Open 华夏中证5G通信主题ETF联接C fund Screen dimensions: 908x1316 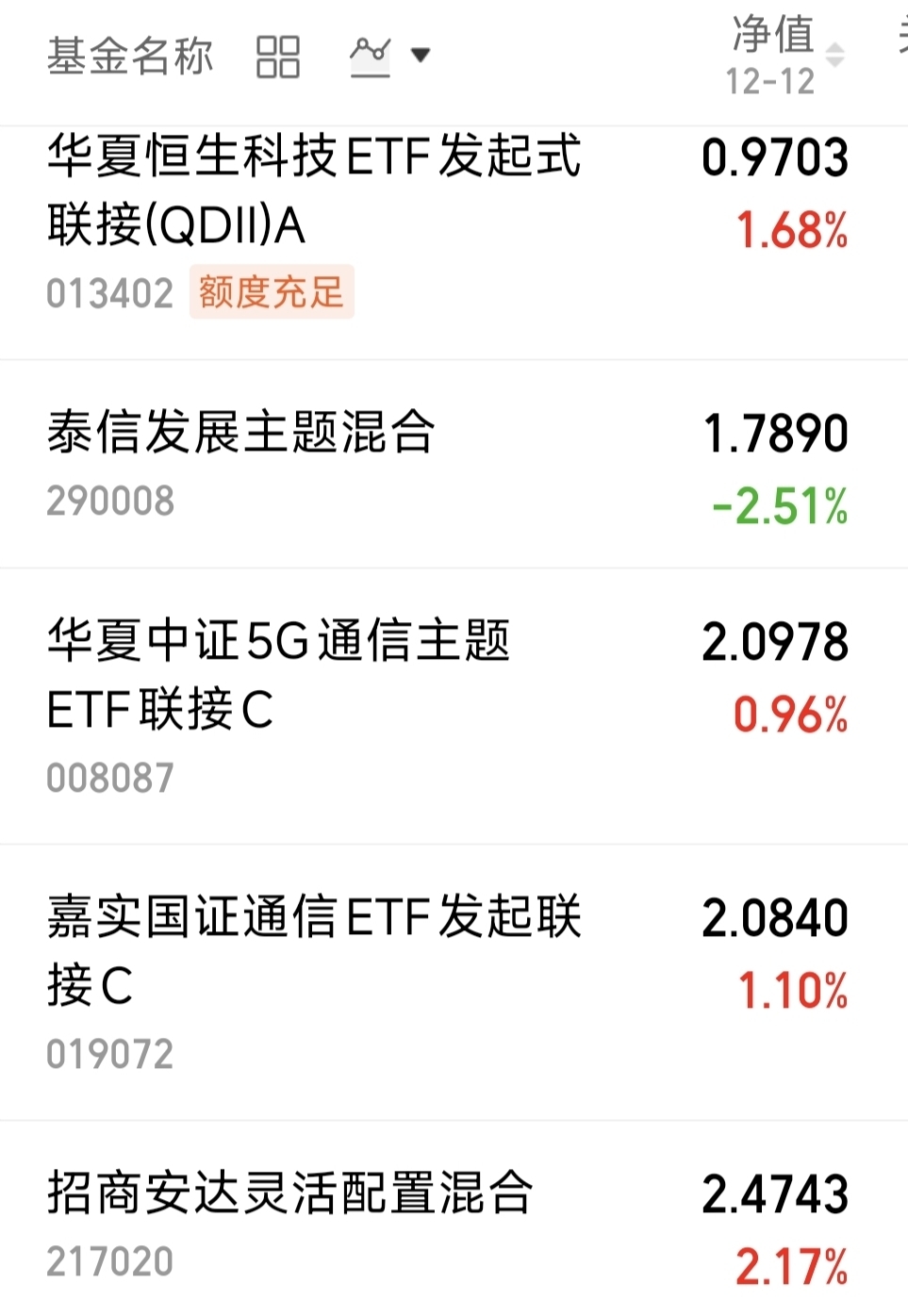coord(278,675)
